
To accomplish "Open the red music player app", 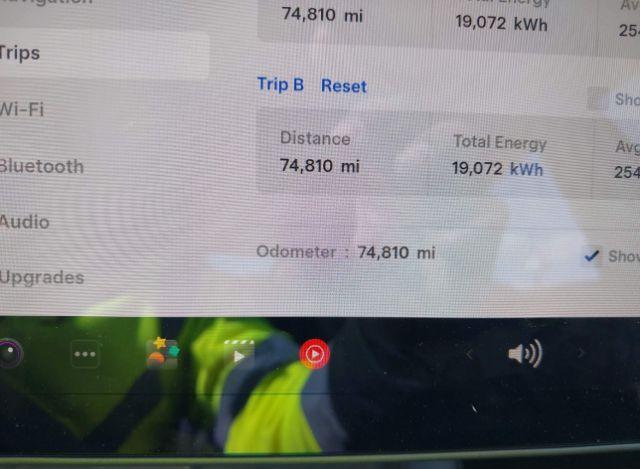I will tap(314, 353).
